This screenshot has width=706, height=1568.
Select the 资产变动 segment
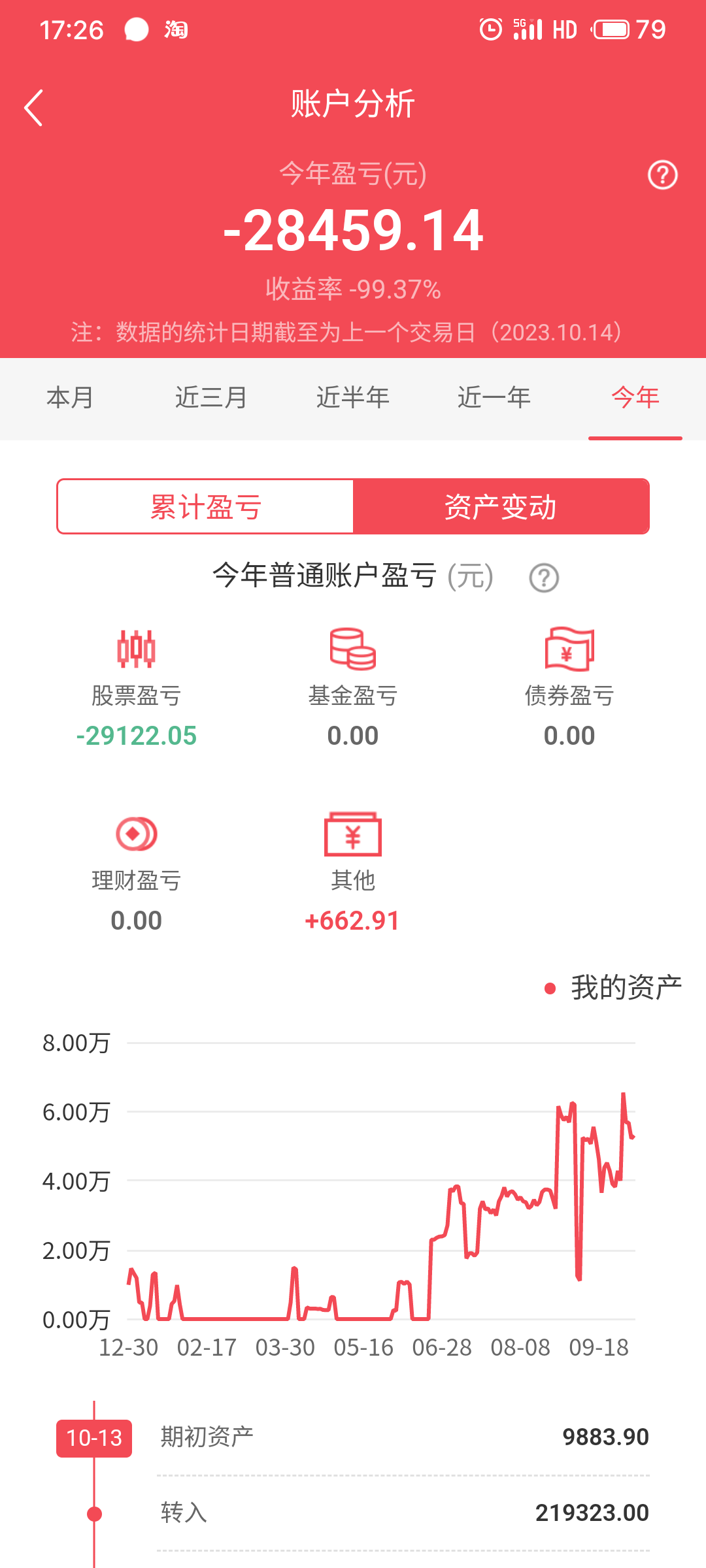(501, 507)
